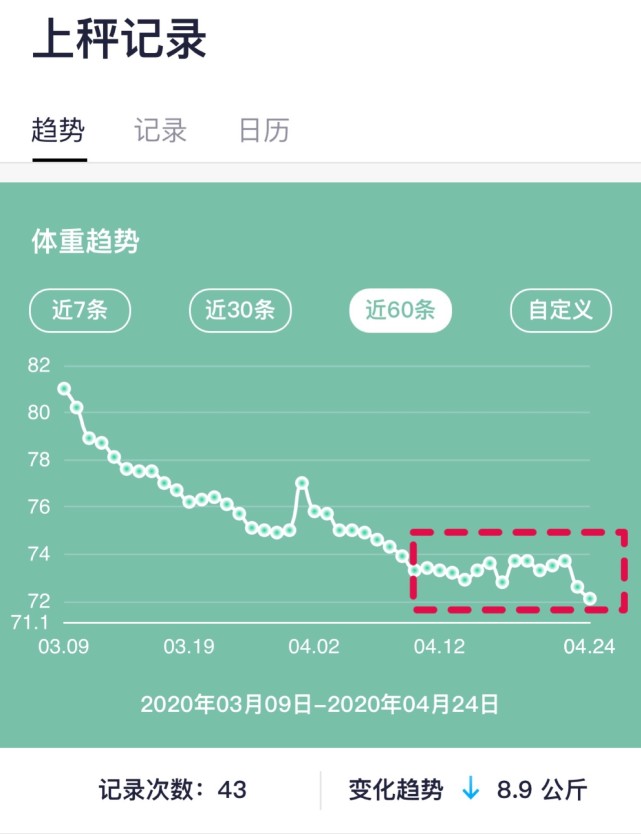
Task: Select the 近30条 range chip
Action: point(240,310)
